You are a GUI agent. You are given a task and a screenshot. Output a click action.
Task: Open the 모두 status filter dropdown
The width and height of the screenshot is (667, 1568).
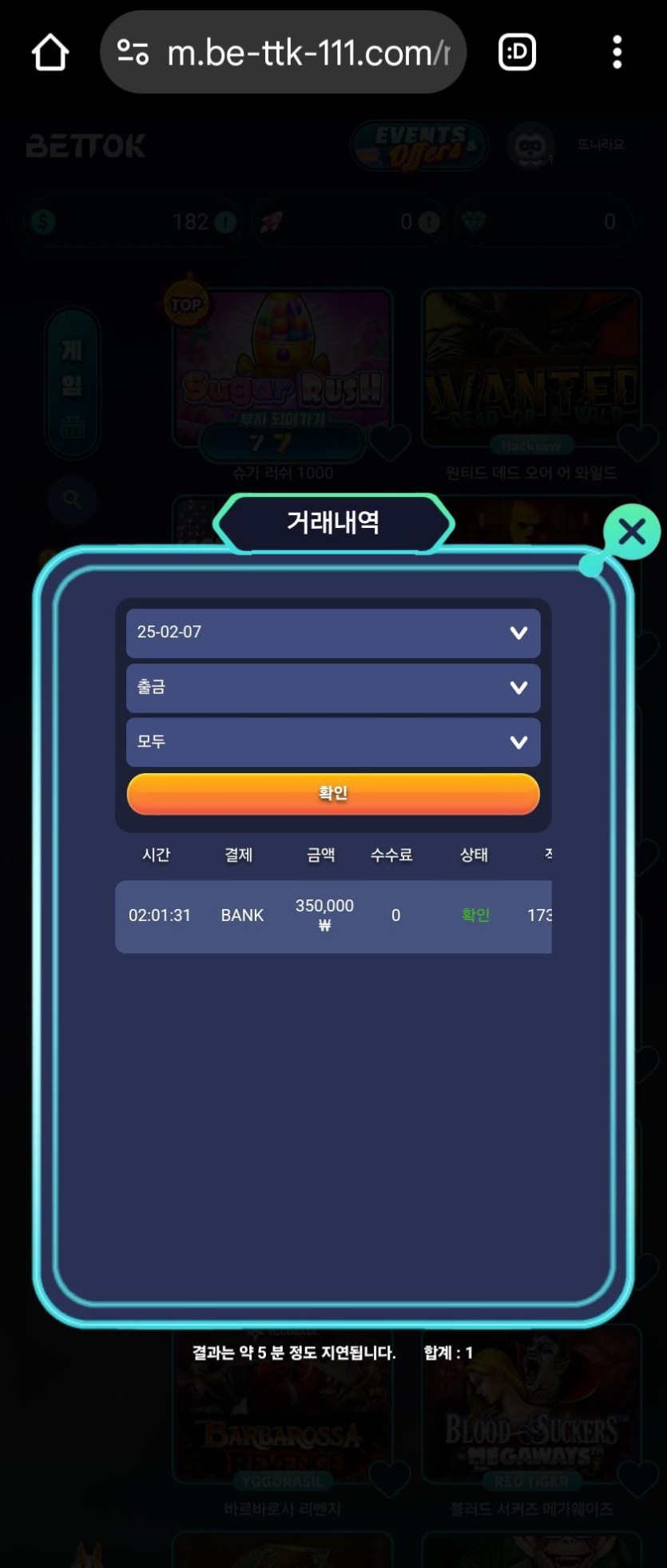(333, 742)
